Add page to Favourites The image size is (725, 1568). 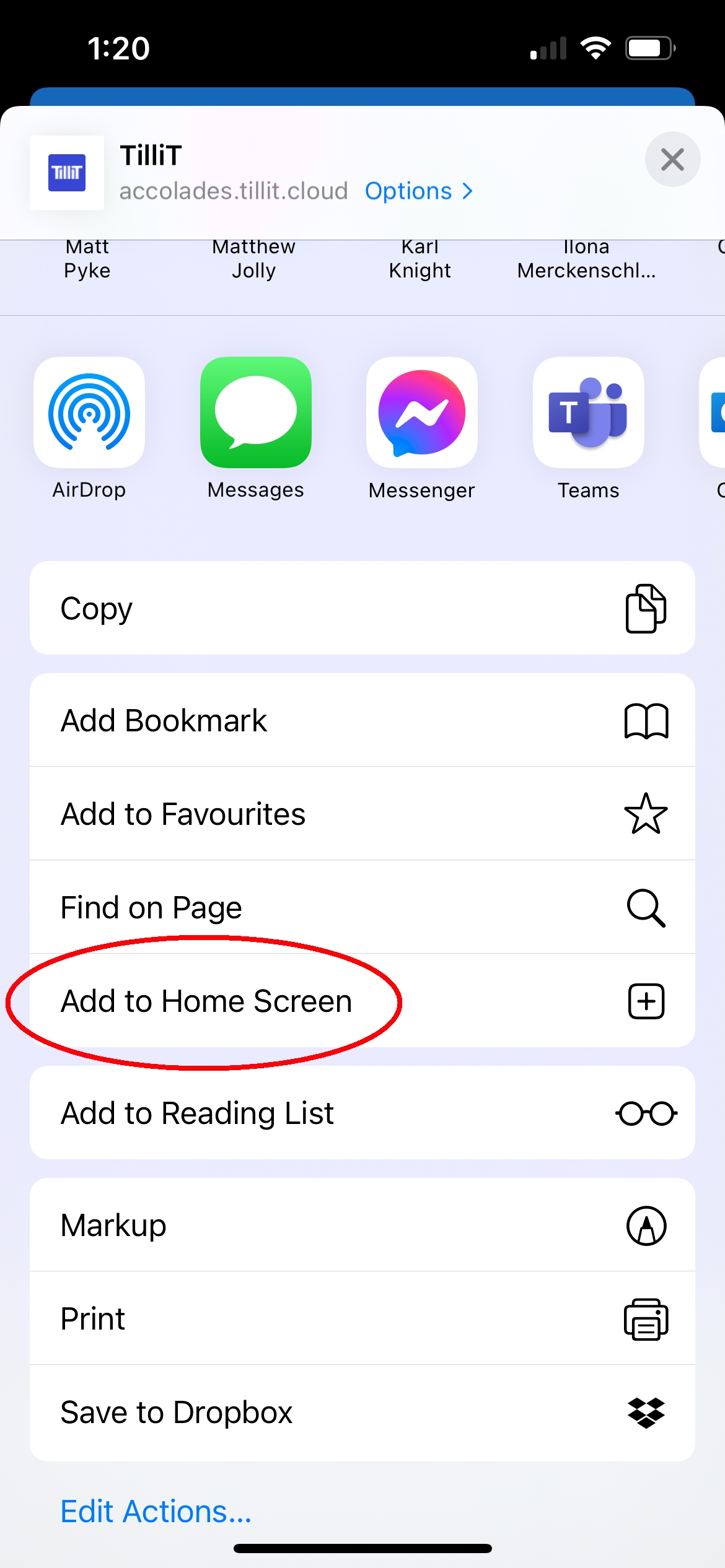coord(362,814)
